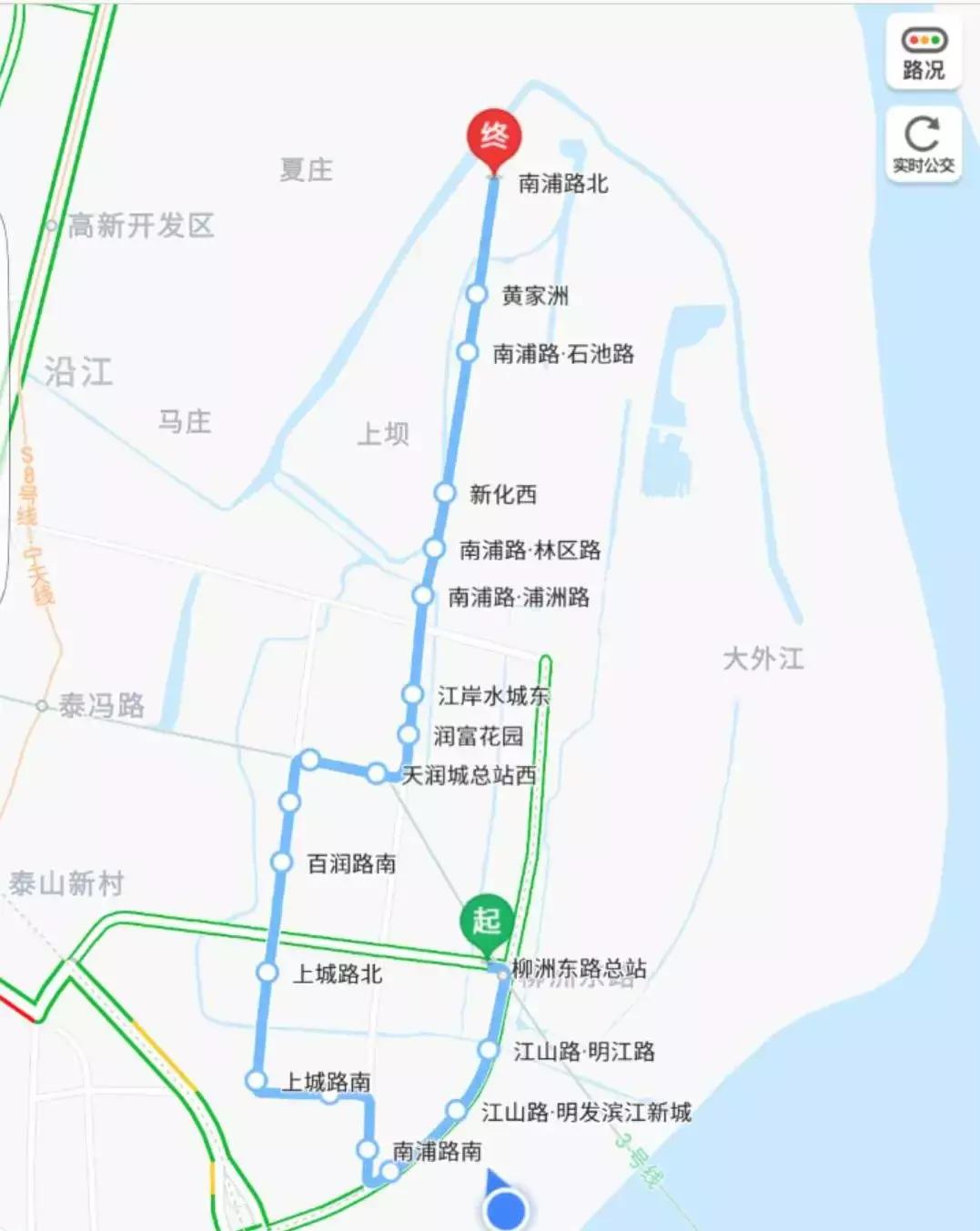Select the 天润城总站西 stop marker
Screen dimensions: 980x1231
(x=377, y=775)
